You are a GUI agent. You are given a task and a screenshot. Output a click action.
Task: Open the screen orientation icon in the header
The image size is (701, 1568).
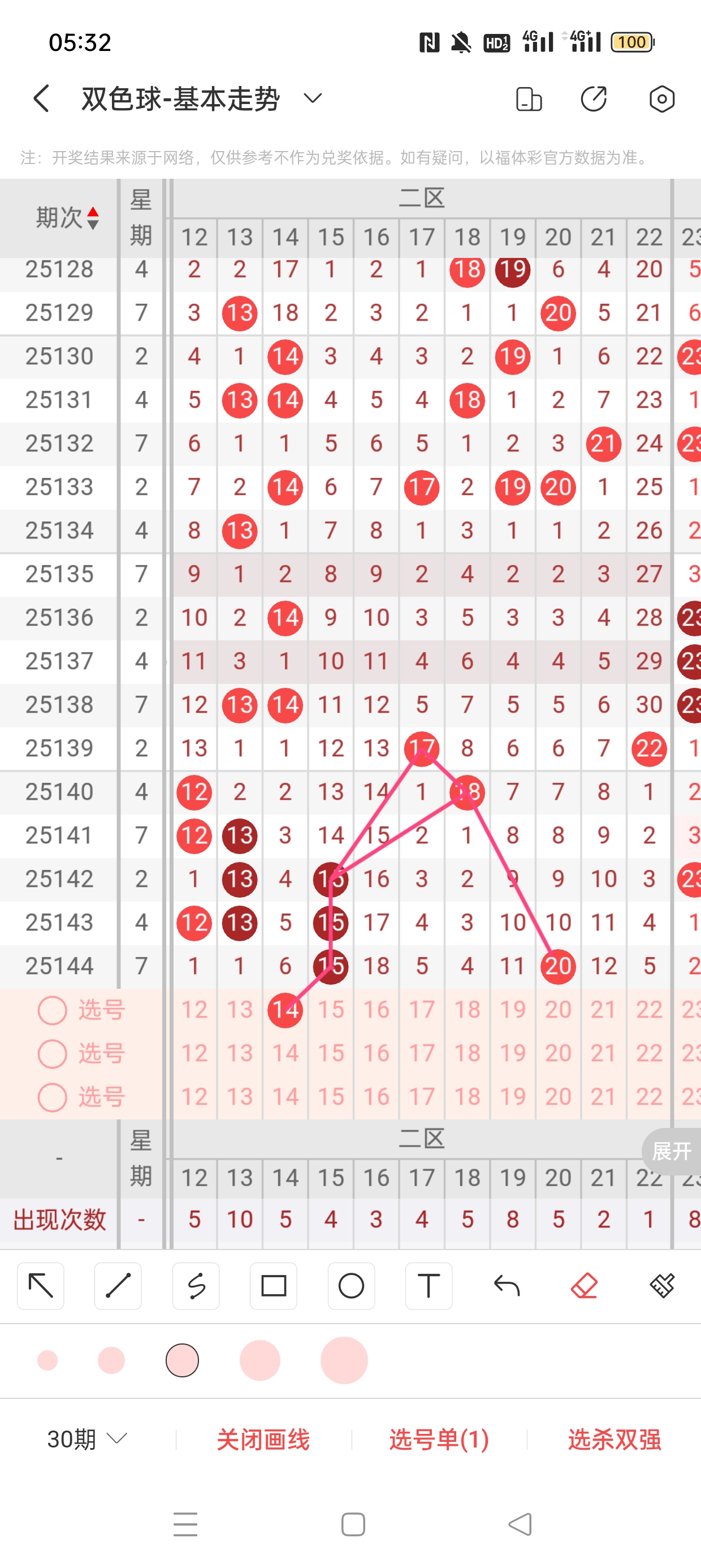coord(528,98)
